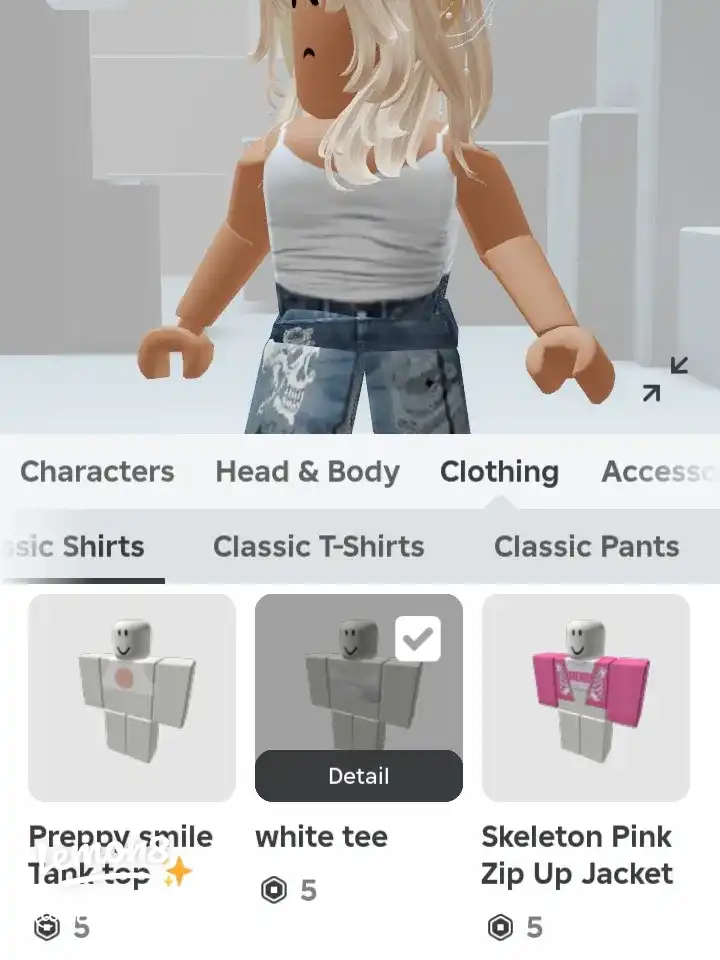Show the Classic Shirts subcategory
The width and height of the screenshot is (720, 960).
tap(80, 547)
